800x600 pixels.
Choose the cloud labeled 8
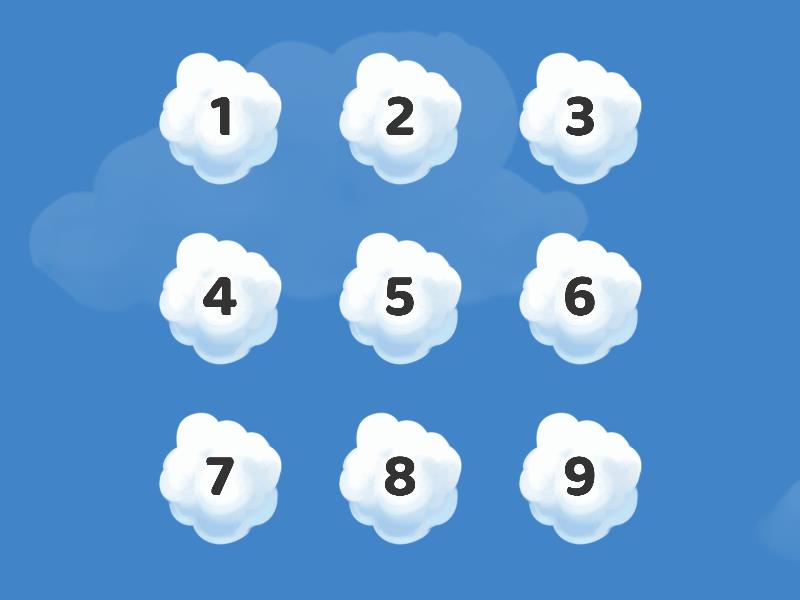pos(400,478)
